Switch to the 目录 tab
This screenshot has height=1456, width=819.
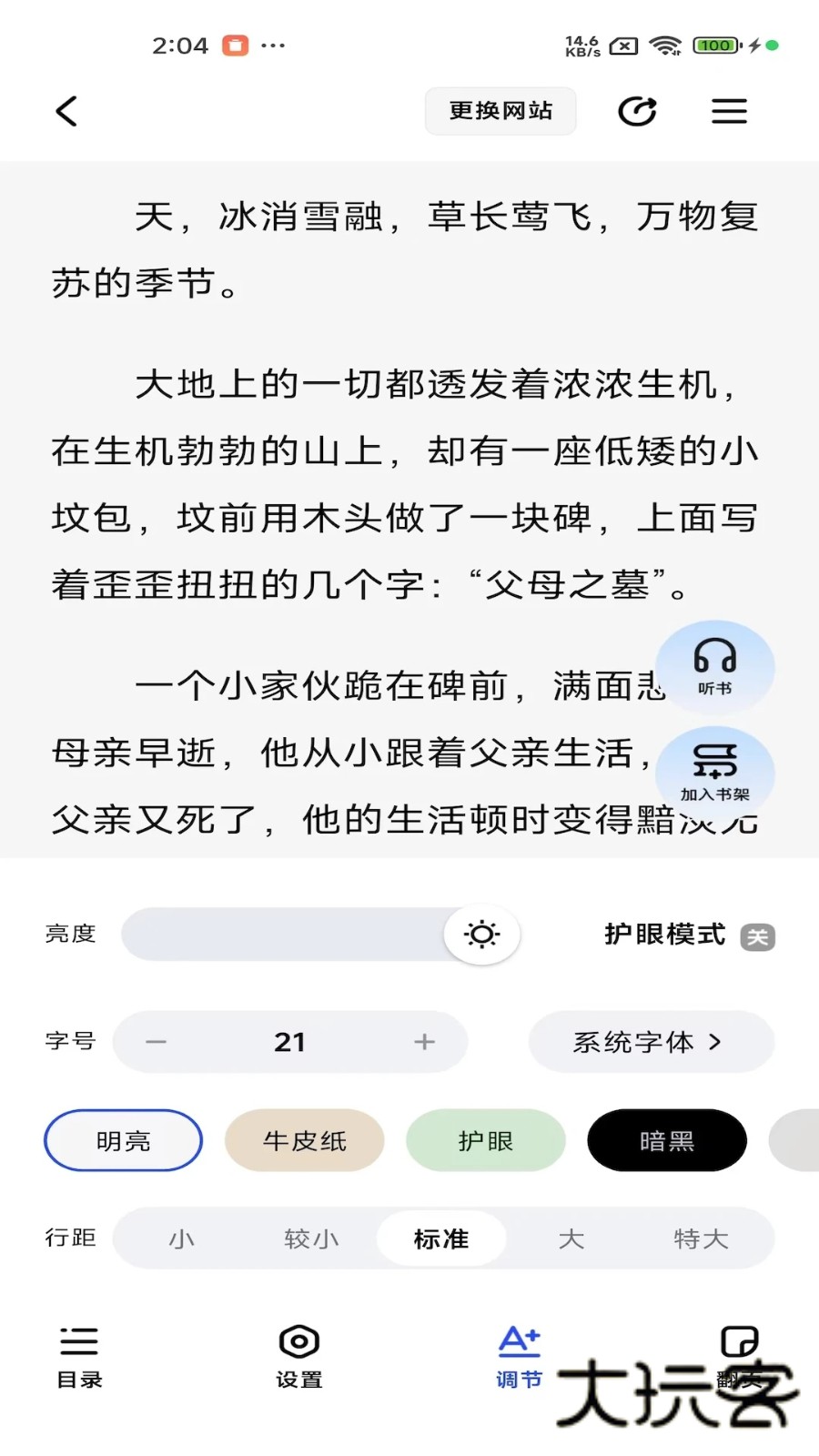click(78, 1356)
